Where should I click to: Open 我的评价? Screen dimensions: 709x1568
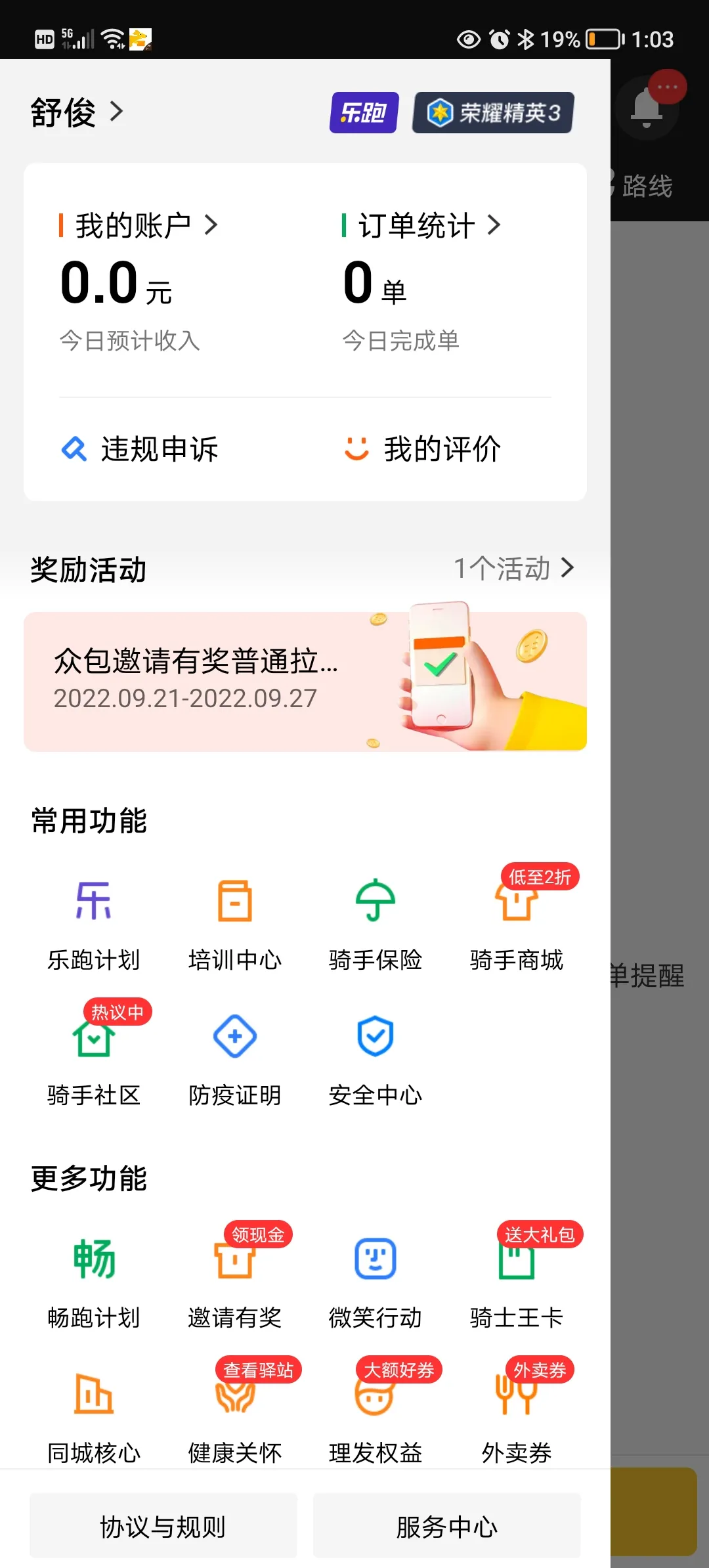423,450
